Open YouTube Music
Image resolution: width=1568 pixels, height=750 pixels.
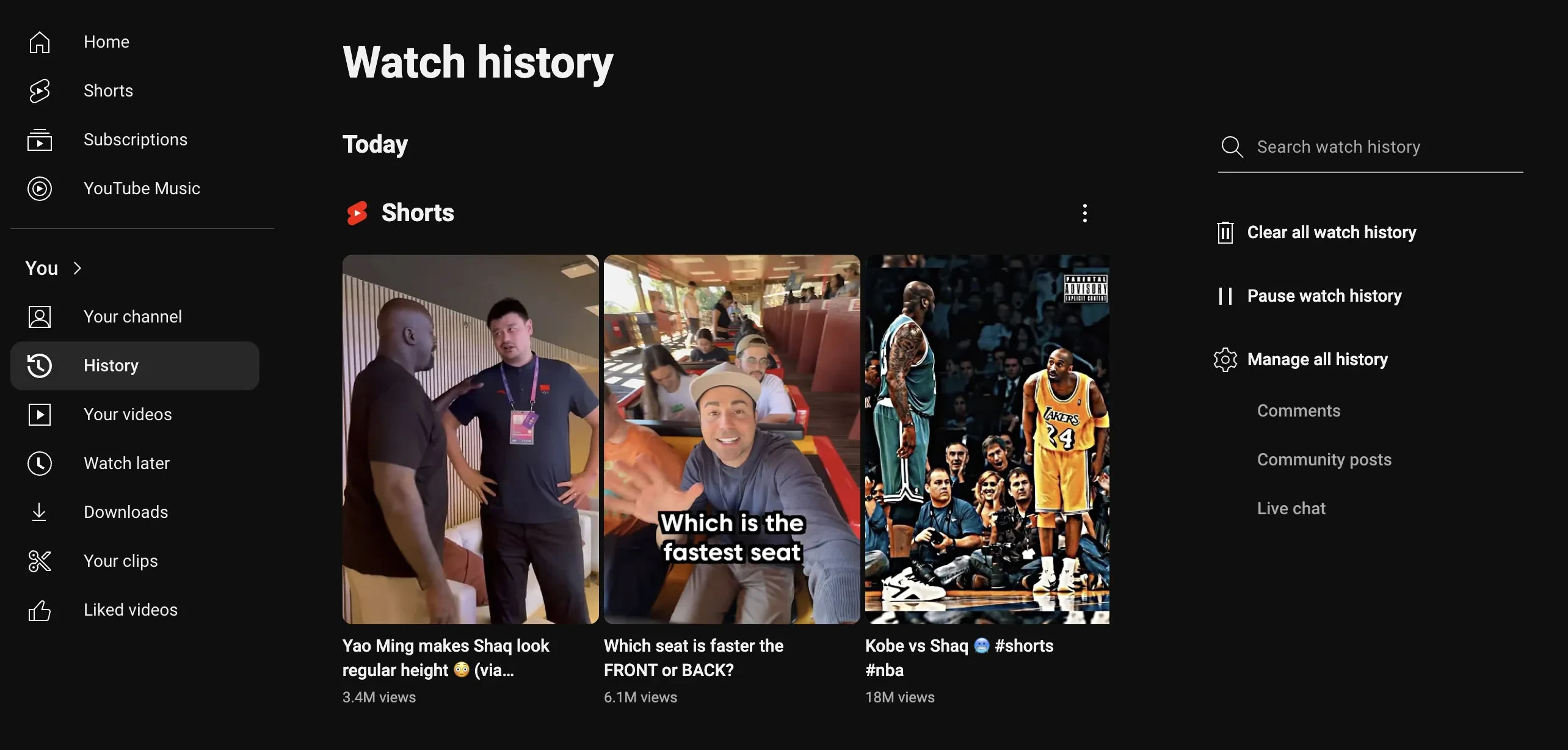click(141, 189)
